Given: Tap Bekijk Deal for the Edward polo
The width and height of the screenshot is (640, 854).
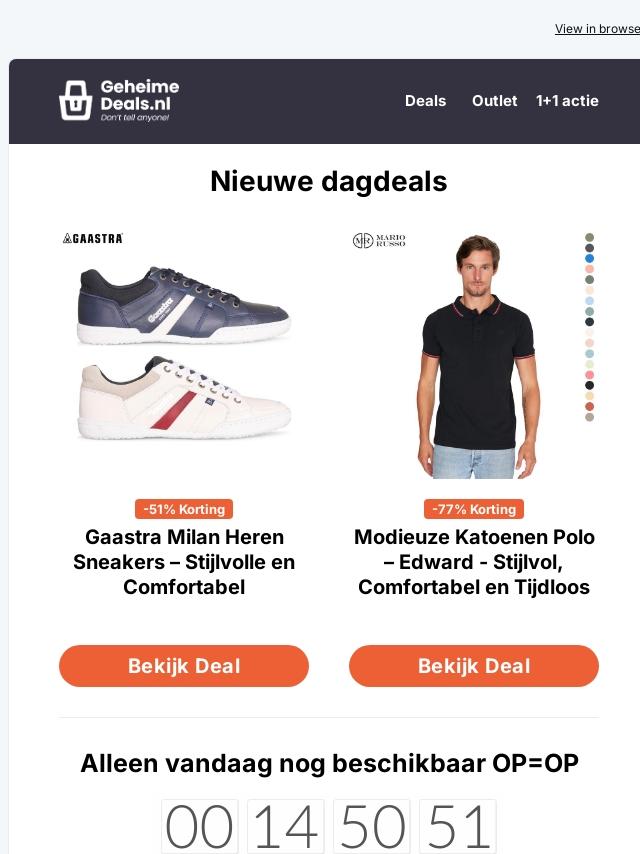Looking at the screenshot, I should coord(474,666).
